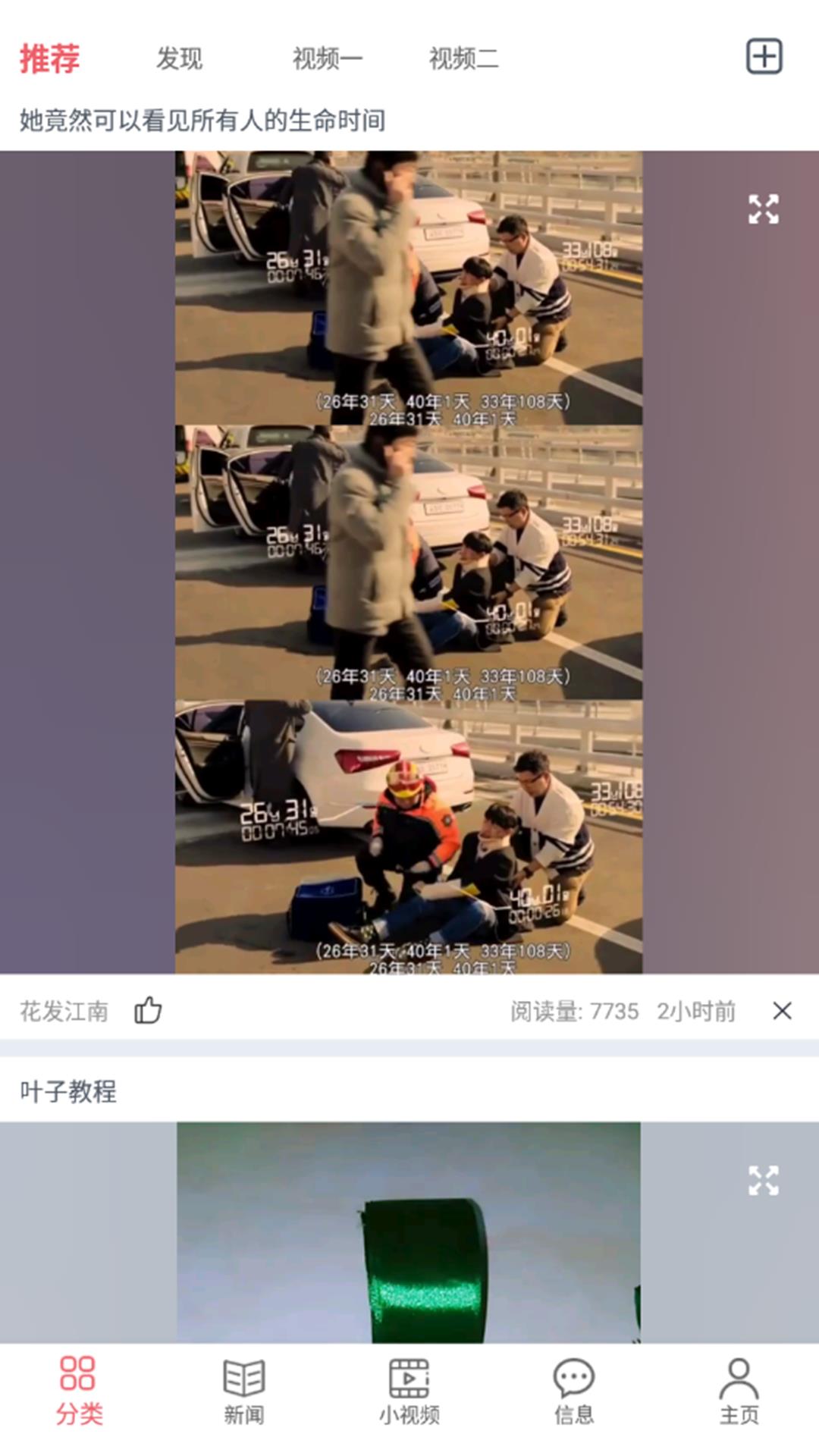The image size is (819, 1456).
Task: Like the post by 花发江南
Action: (x=148, y=1010)
